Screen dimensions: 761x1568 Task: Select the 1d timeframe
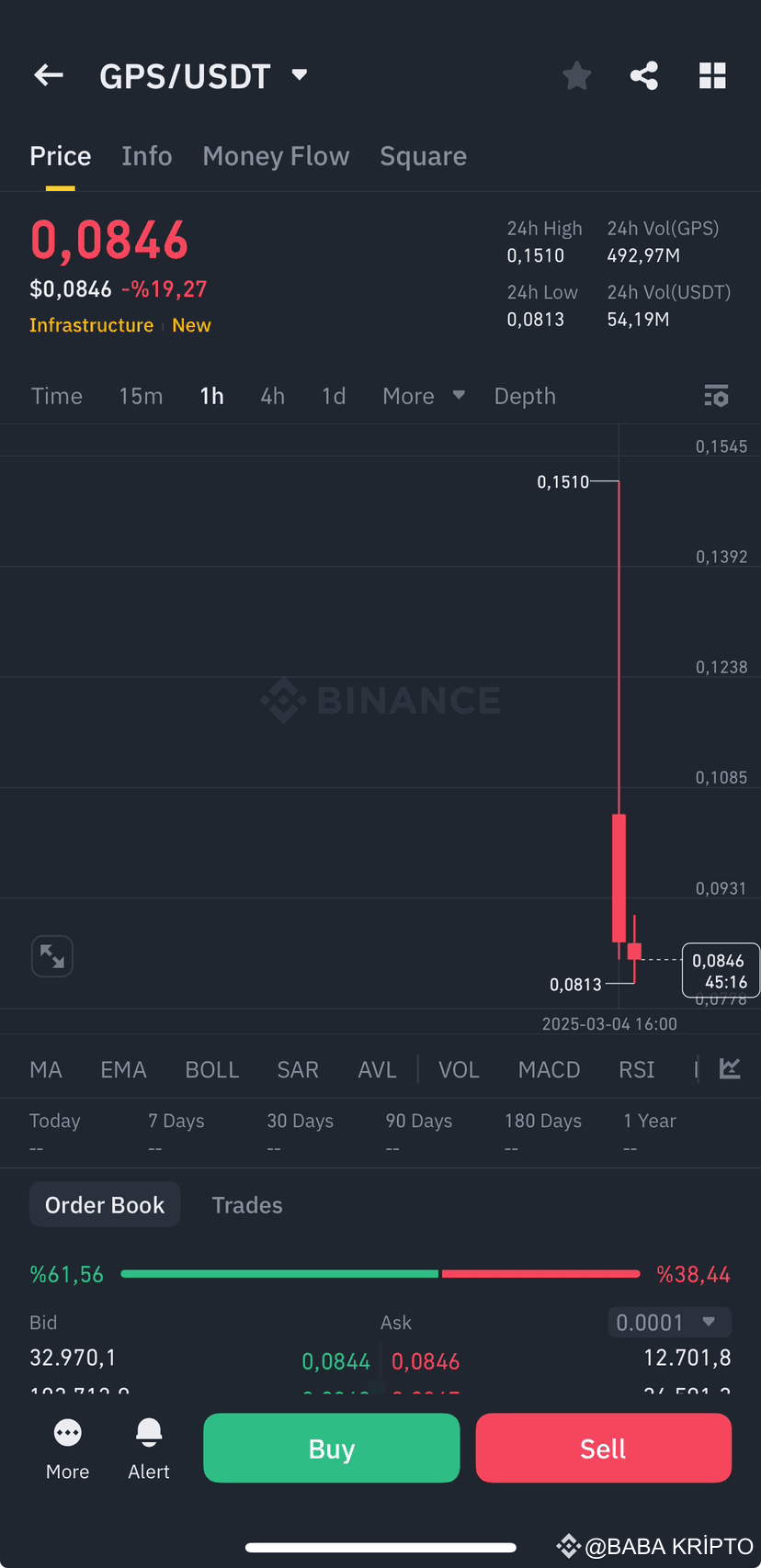[333, 396]
